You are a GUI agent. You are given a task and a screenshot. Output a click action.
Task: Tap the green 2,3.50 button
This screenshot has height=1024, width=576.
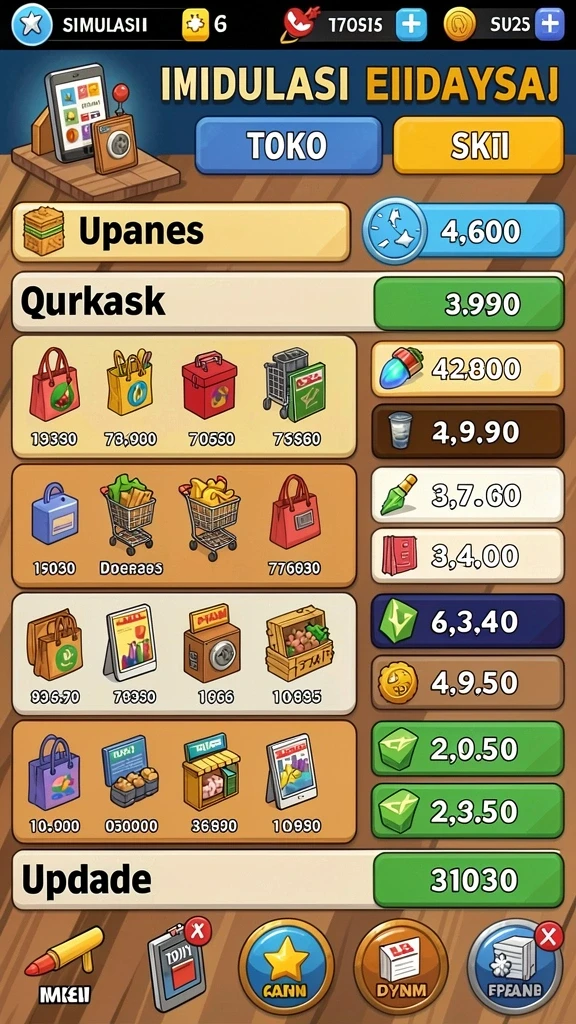pos(468,811)
